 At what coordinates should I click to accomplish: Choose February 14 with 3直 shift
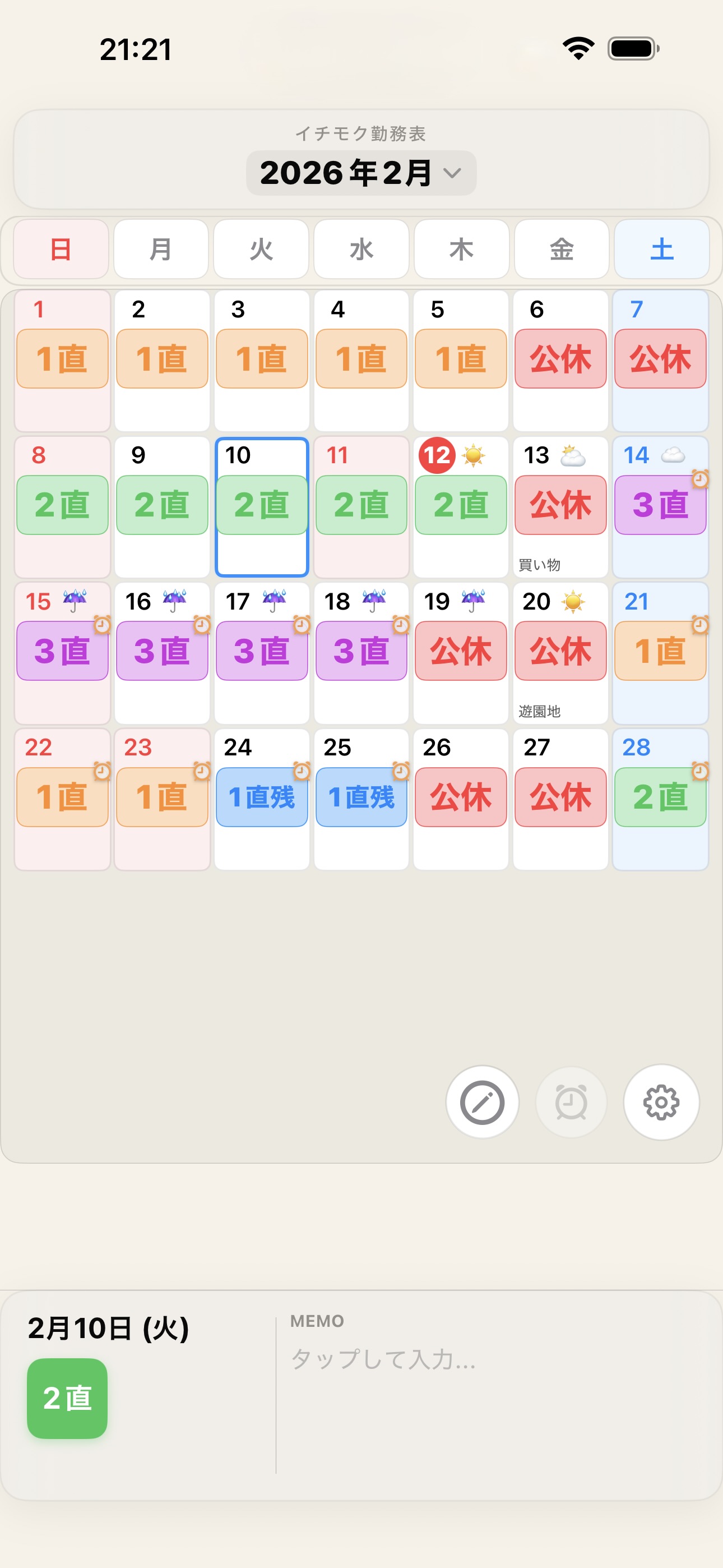(660, 506)
